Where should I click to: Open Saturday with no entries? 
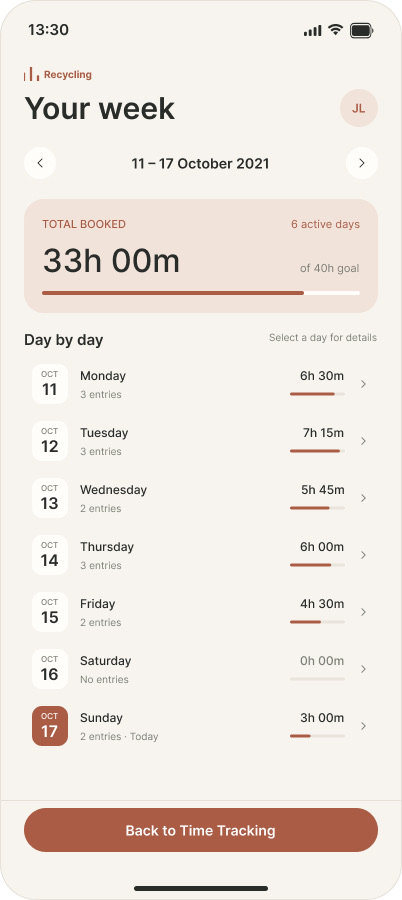tap(201, 669)
